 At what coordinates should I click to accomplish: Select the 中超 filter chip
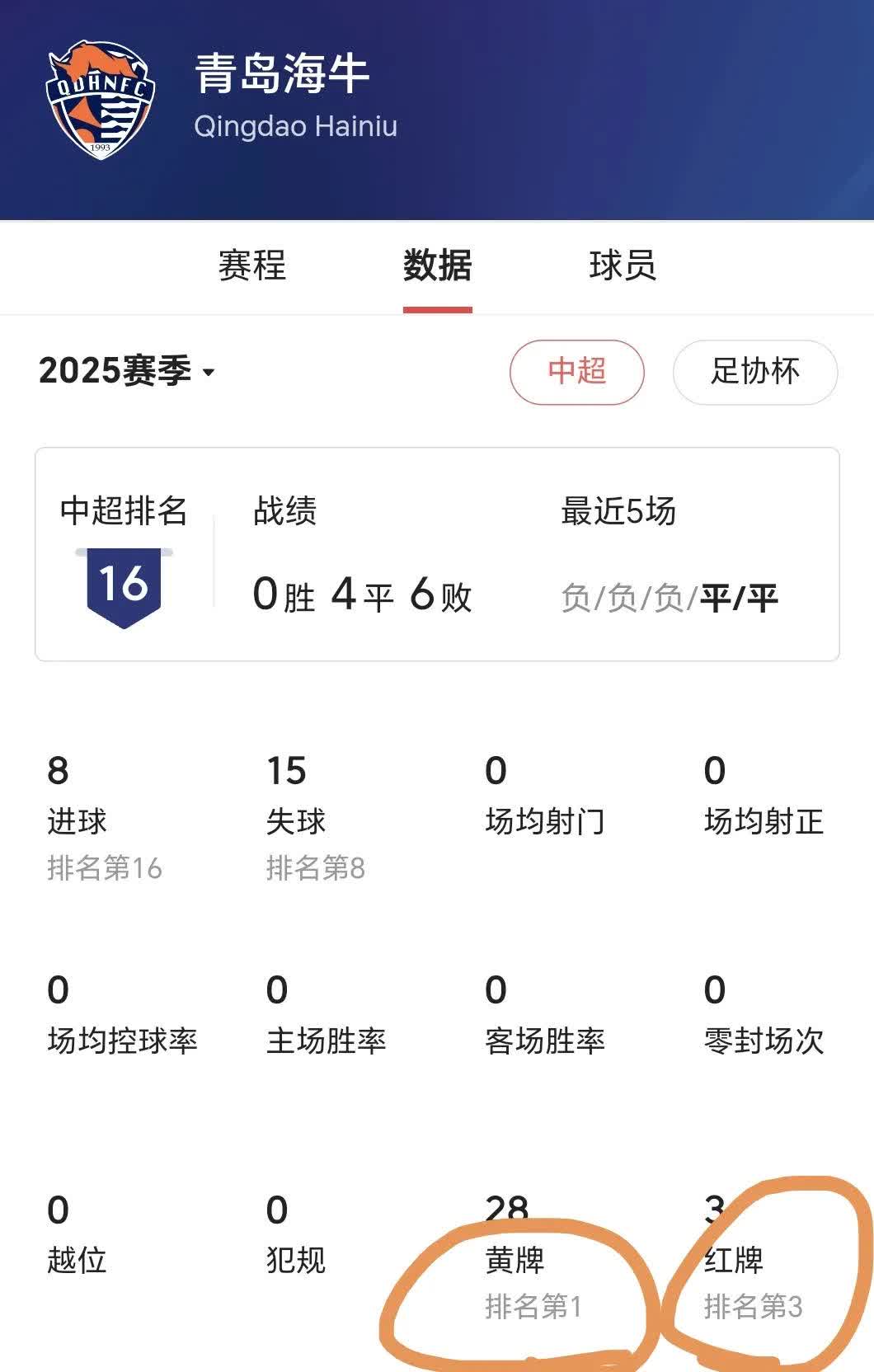576,372
